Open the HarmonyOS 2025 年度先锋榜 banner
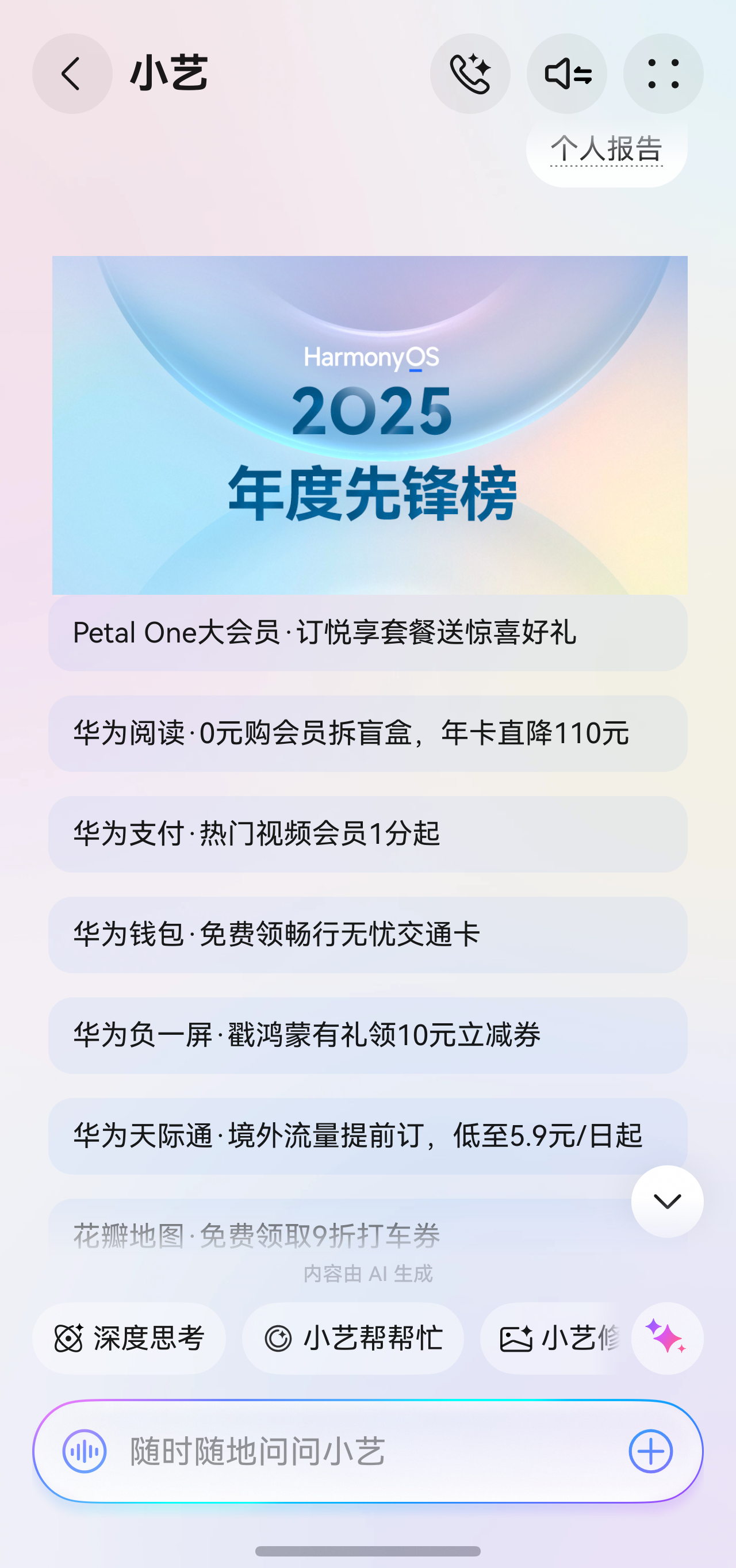The height and width of the screenshot is (1568, 736). [369, 425]
